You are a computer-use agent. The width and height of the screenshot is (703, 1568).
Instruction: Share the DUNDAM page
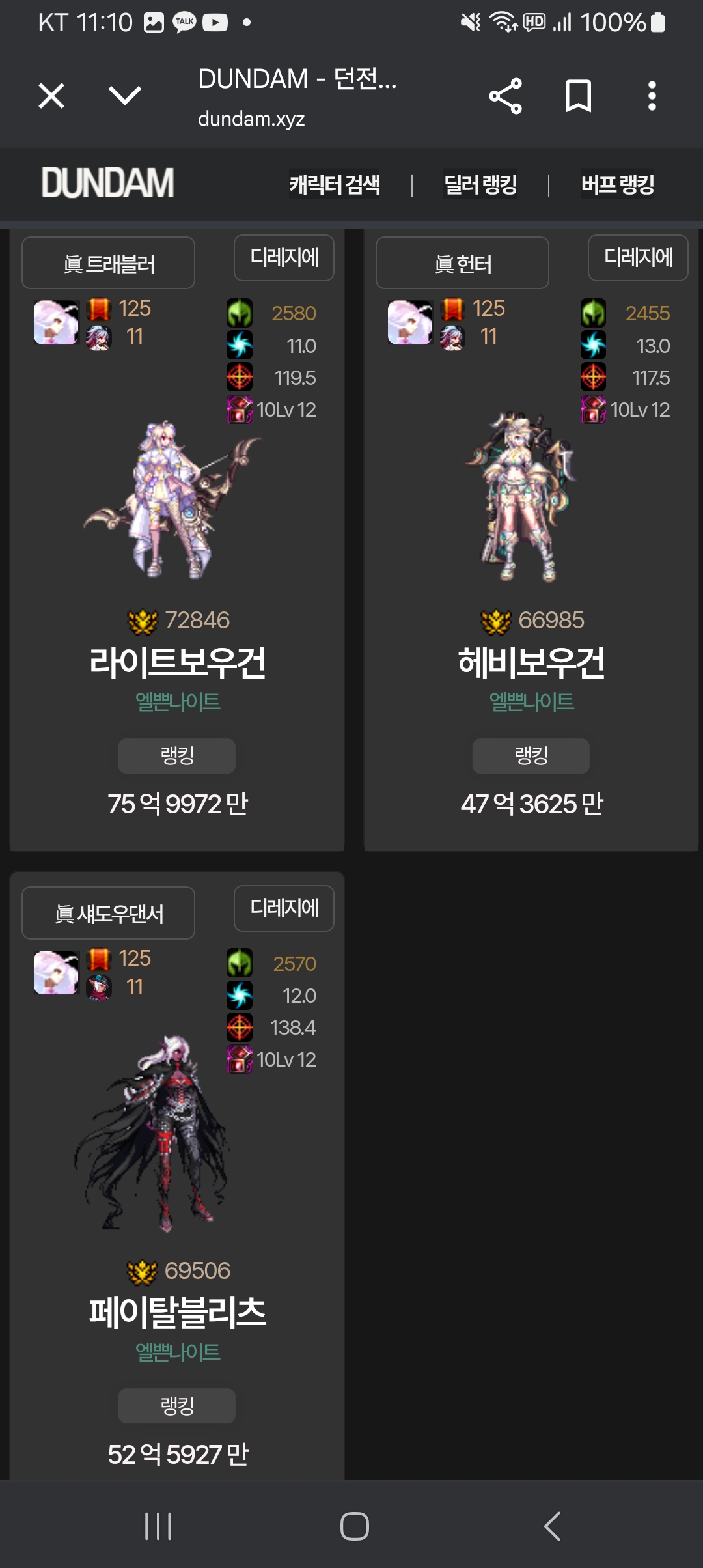[505, 96]
